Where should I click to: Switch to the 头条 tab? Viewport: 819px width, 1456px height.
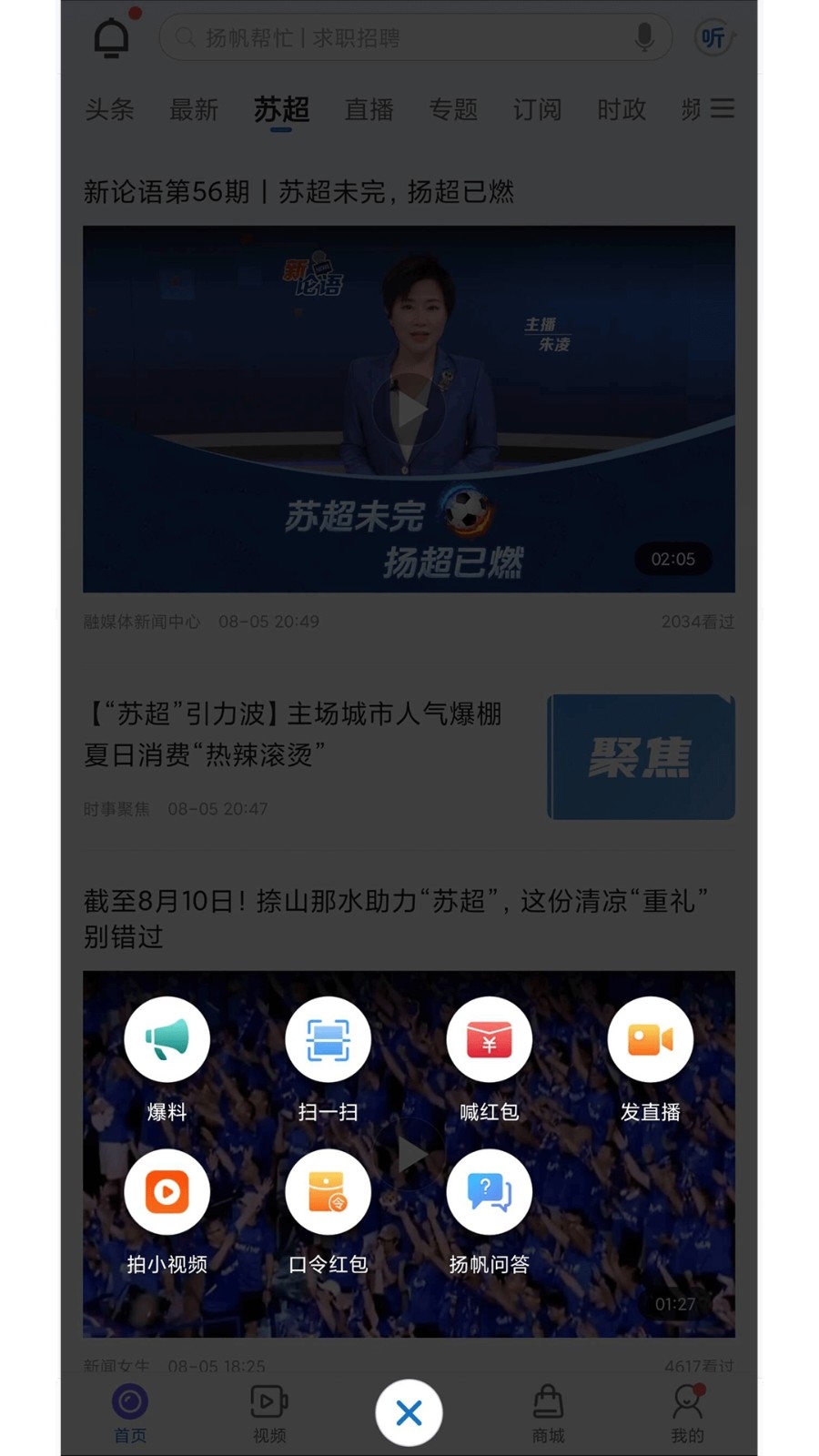(109, 110)
